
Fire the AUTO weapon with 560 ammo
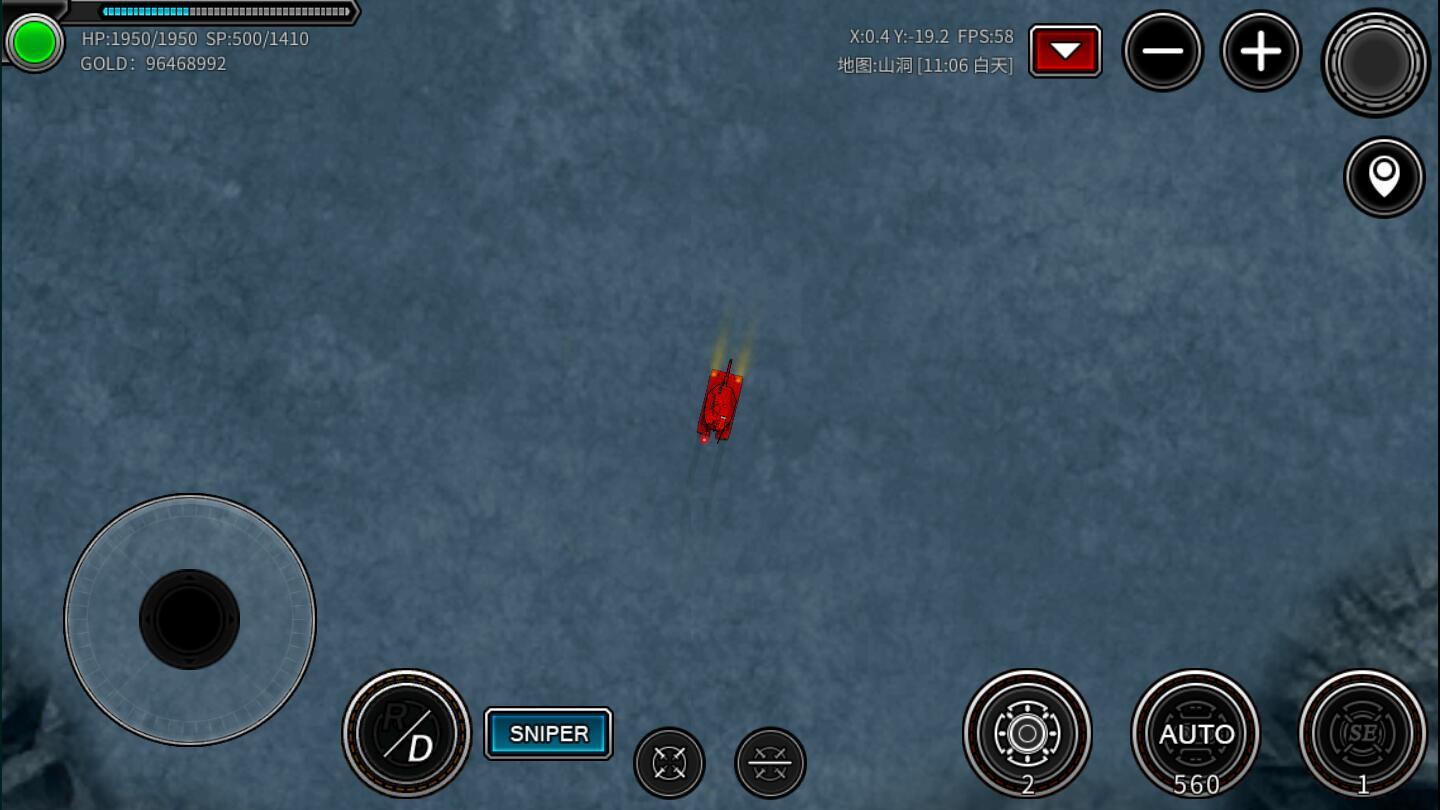coord(1195,733)
